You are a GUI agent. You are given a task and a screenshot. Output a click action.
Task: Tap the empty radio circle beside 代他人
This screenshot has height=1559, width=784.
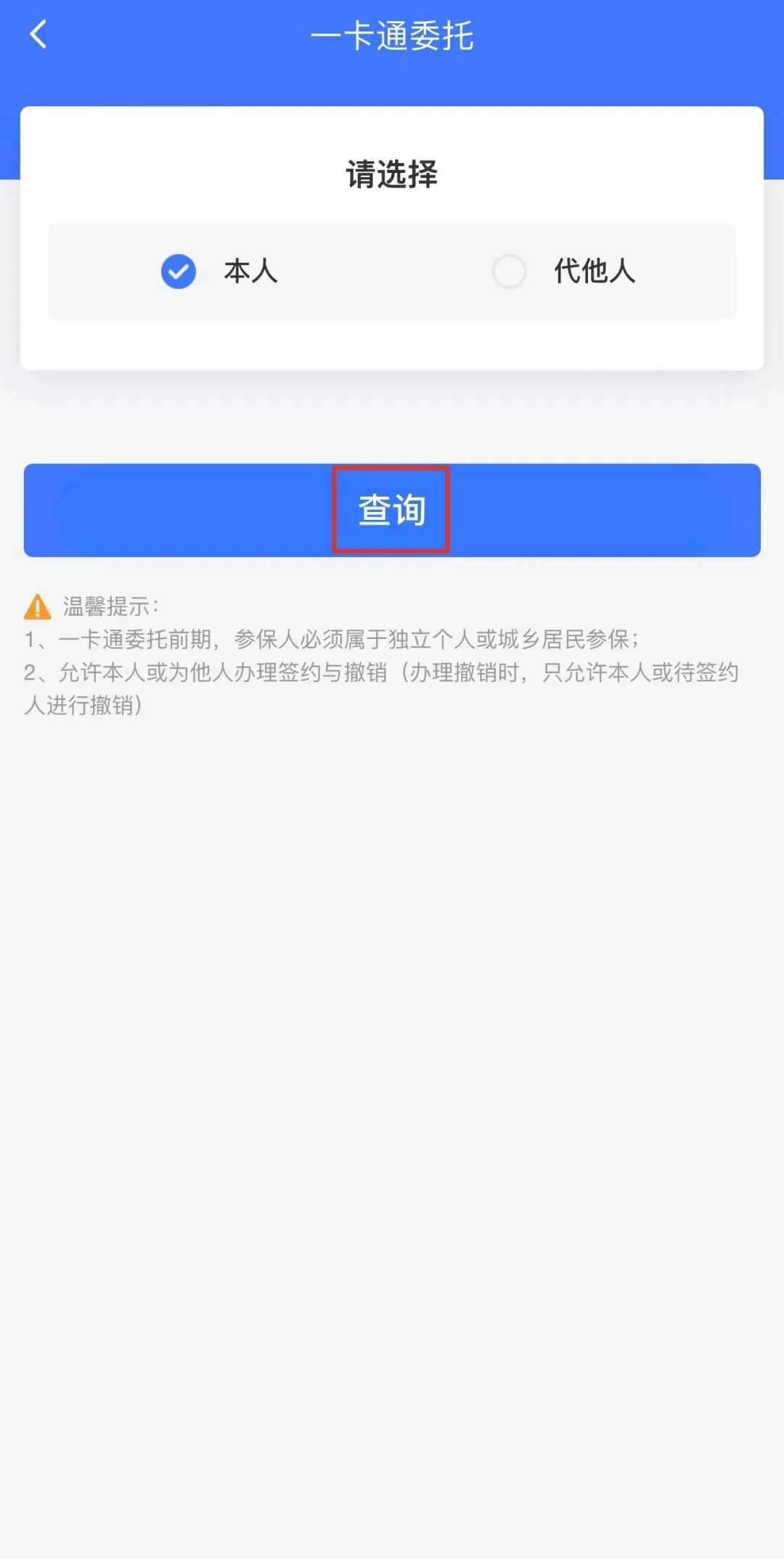tap(509, 272)
